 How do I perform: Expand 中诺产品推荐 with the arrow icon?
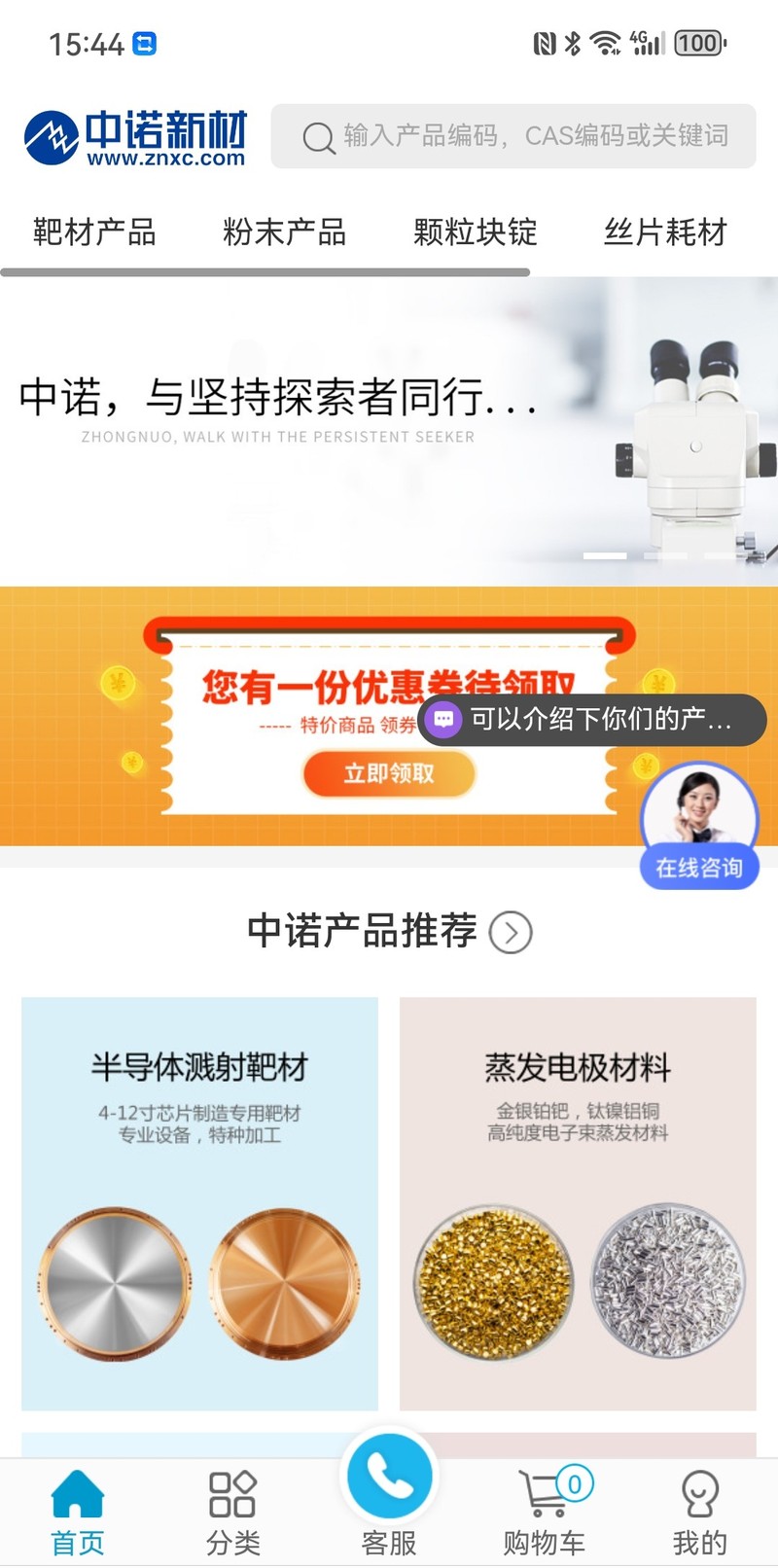pos(511,932)
